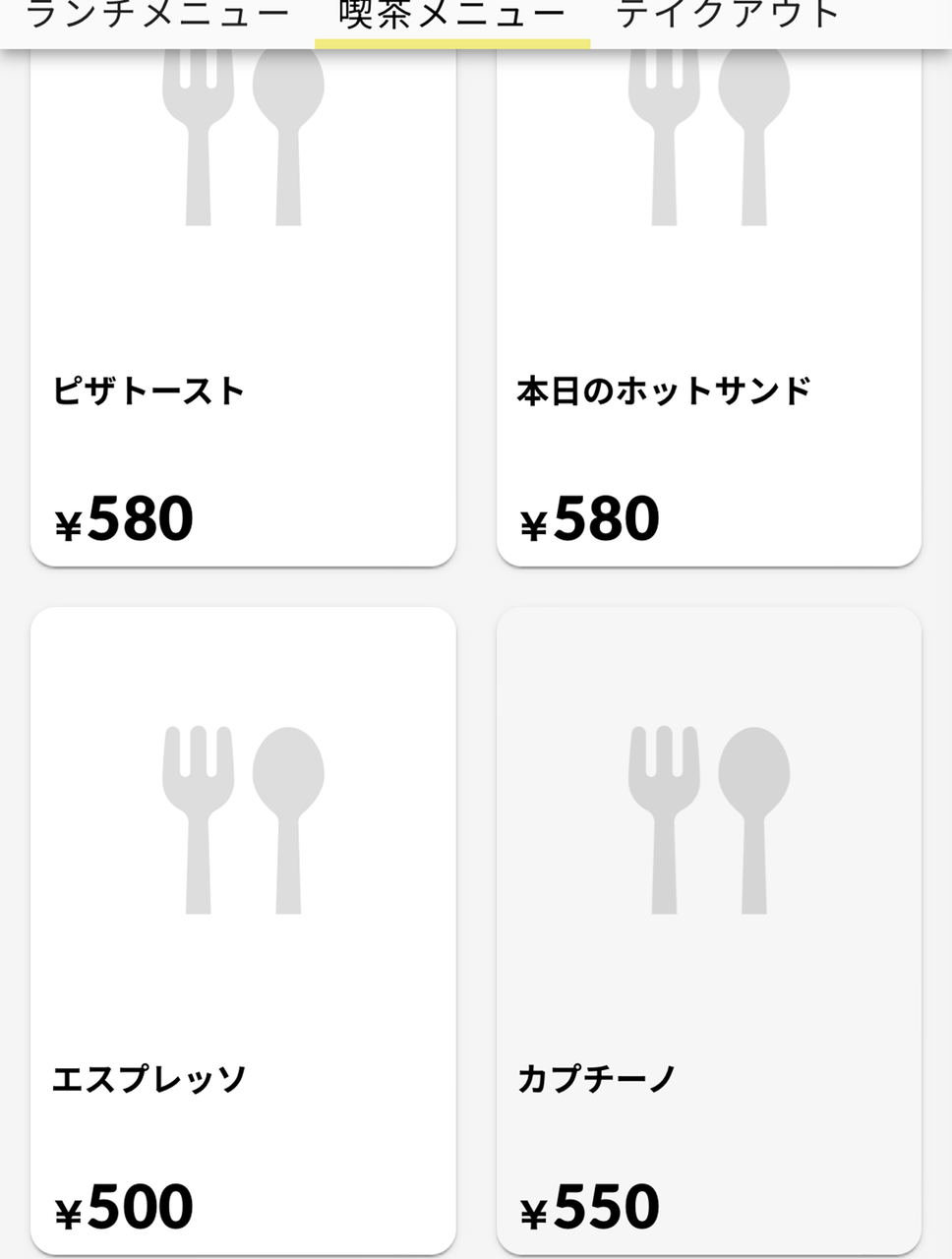Screen dimensions: 952x1259
Task: Tap the カプチーノ menu card
Action: [708, 929]
